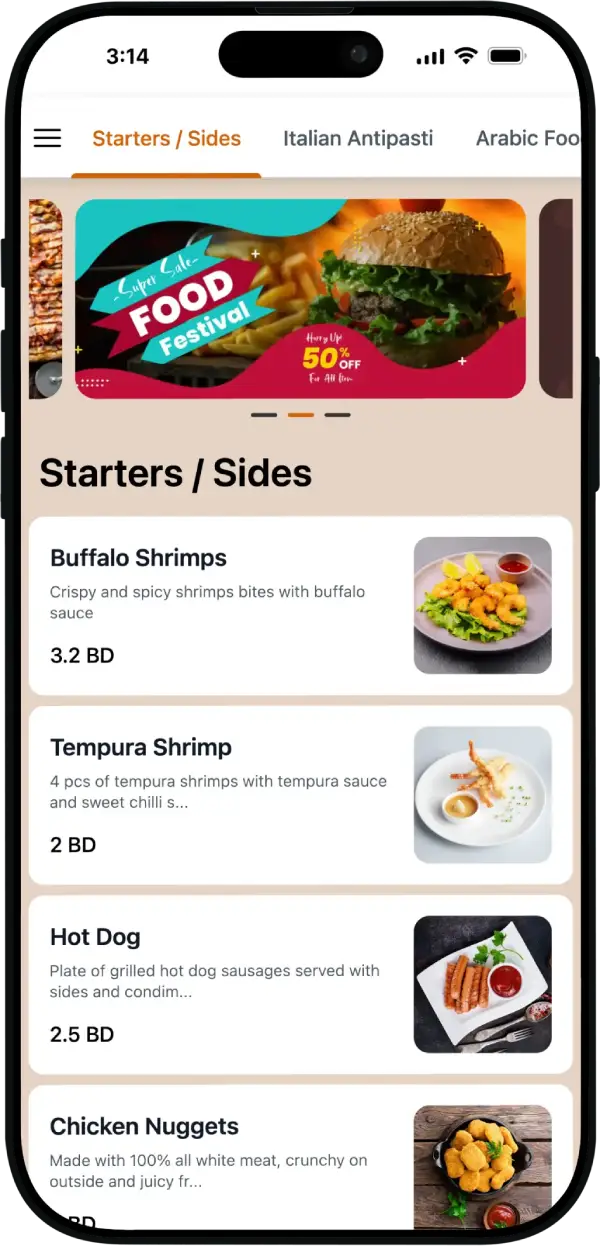Jump to the third banner slide indicator

338,414
